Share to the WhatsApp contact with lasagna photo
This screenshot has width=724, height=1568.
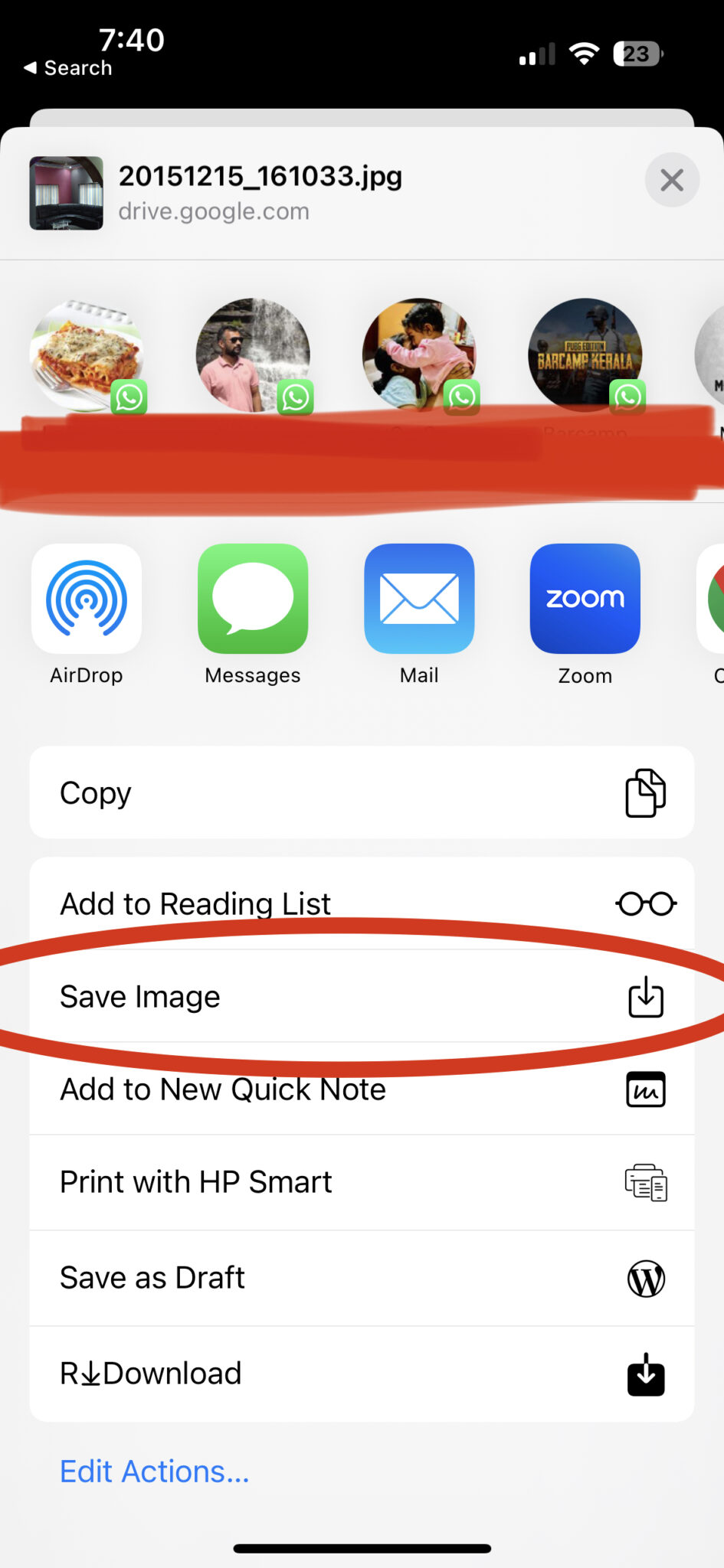87,355
